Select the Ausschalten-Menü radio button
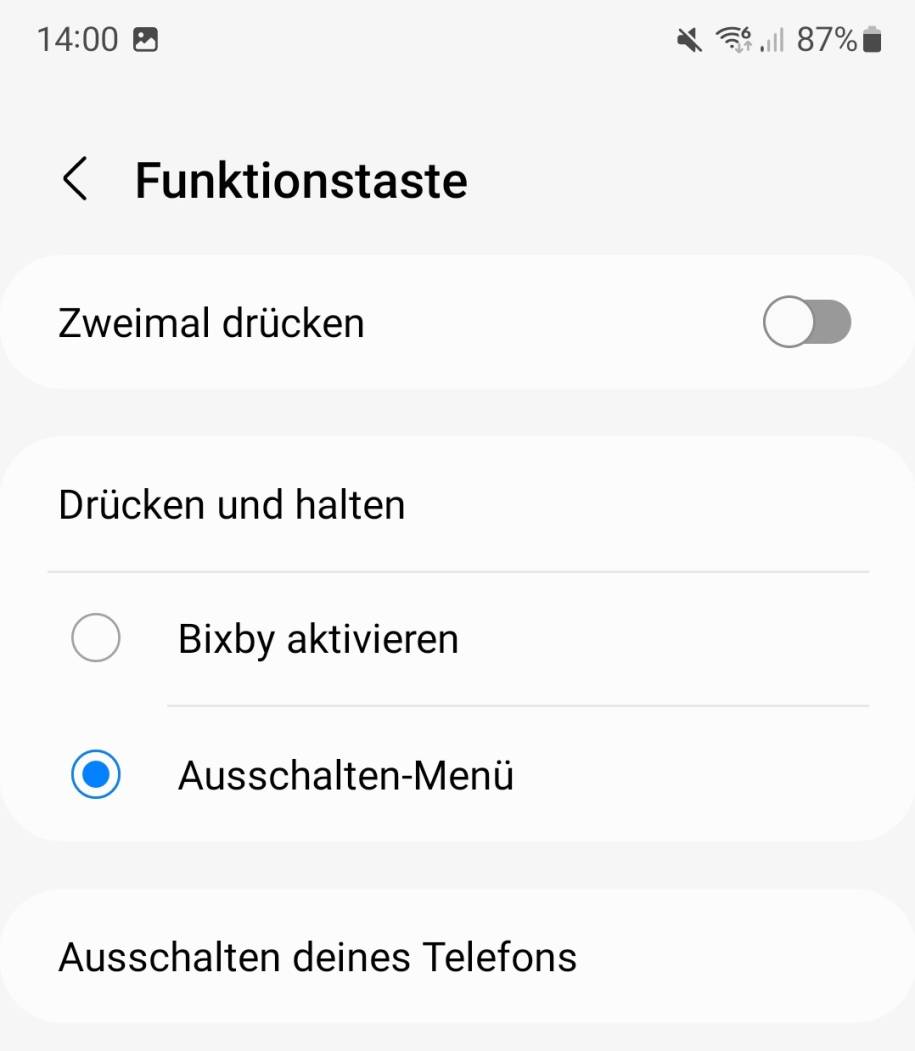Viewport: 915px width, 1051px height. coord(96,775)
